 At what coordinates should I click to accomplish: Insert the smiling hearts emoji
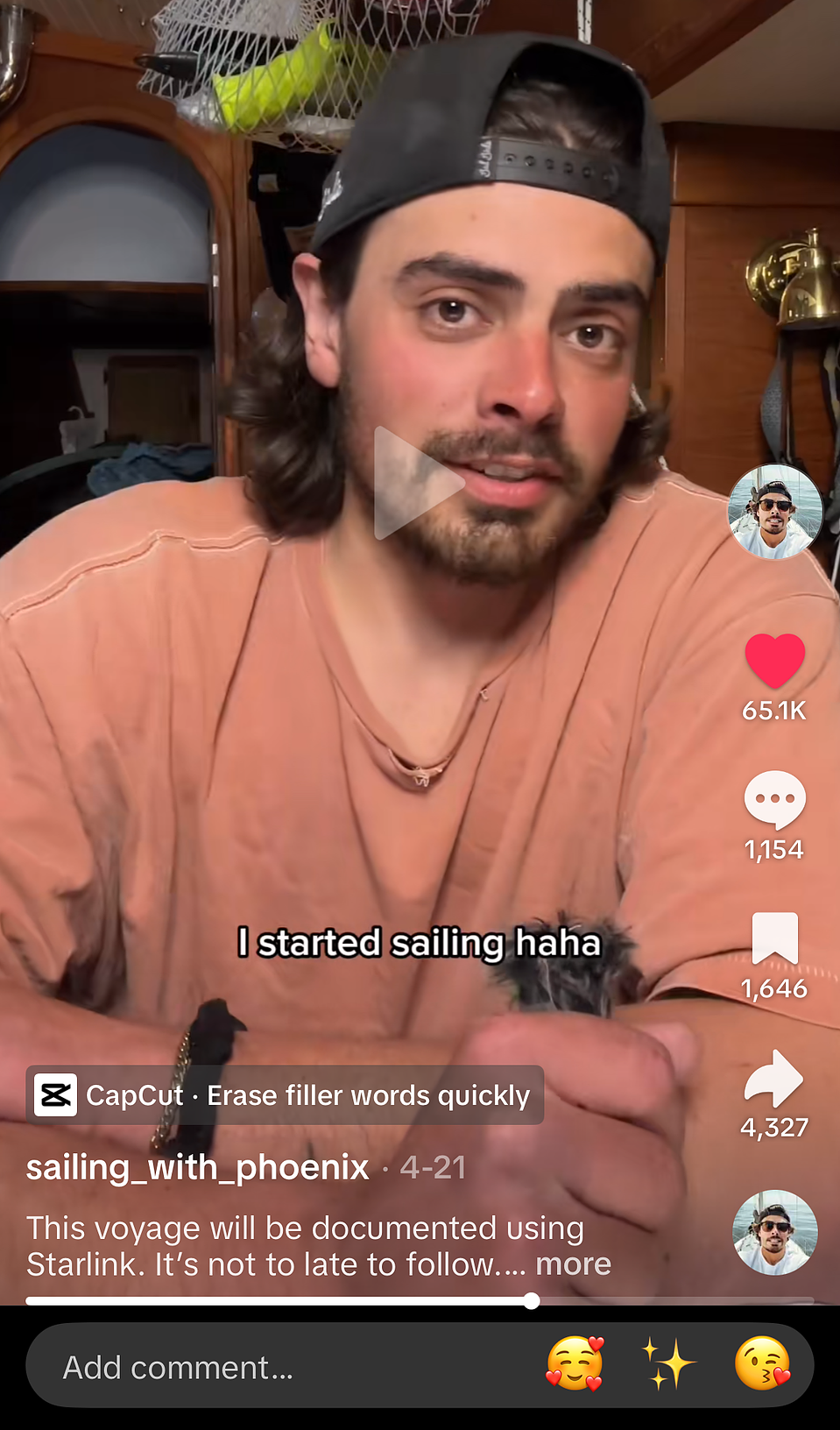[x=575, y=1365]
